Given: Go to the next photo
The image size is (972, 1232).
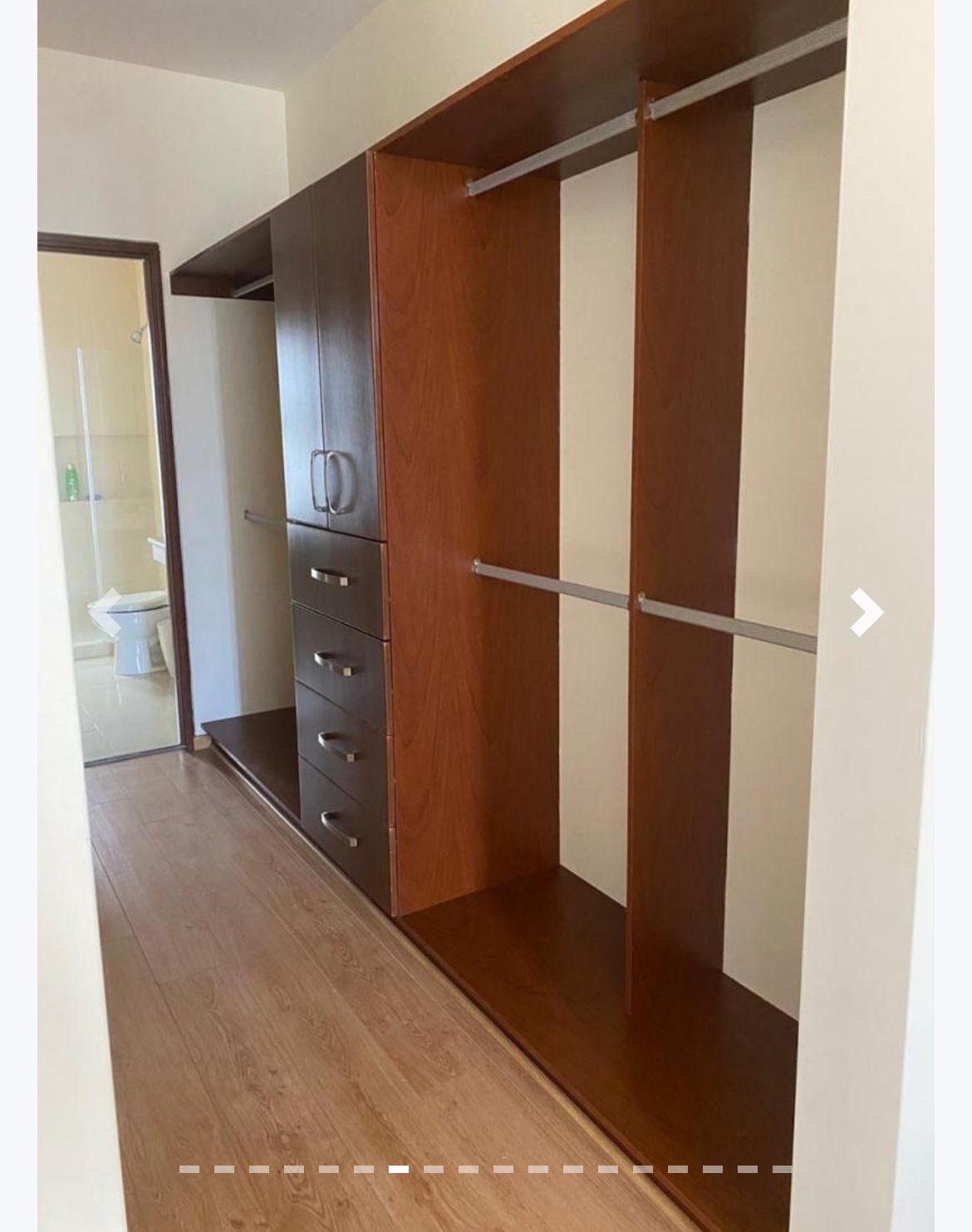Looking at the screenshot, I should 865,612.
